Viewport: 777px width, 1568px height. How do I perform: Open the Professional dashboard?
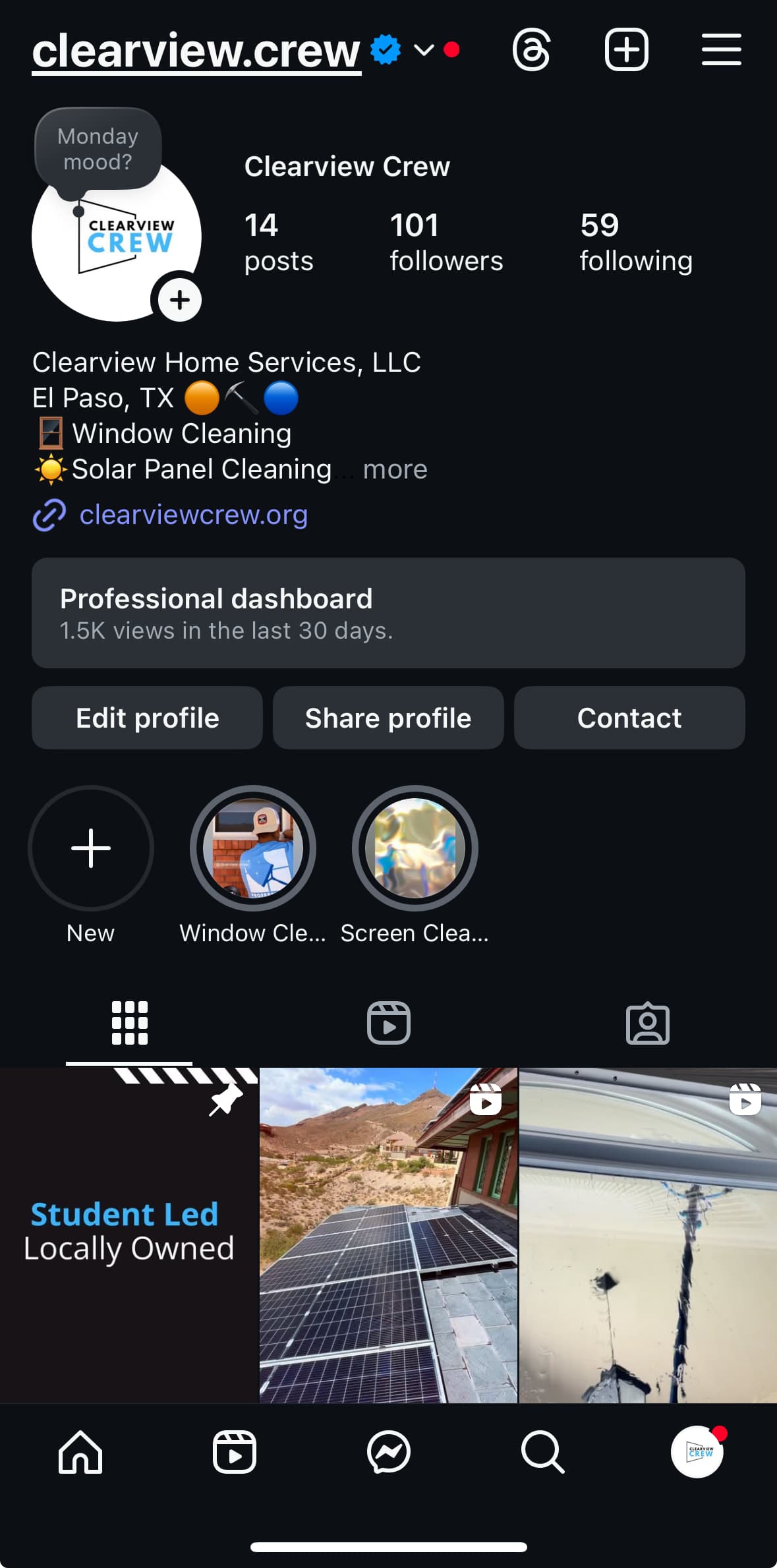click(x=388, y=613)
